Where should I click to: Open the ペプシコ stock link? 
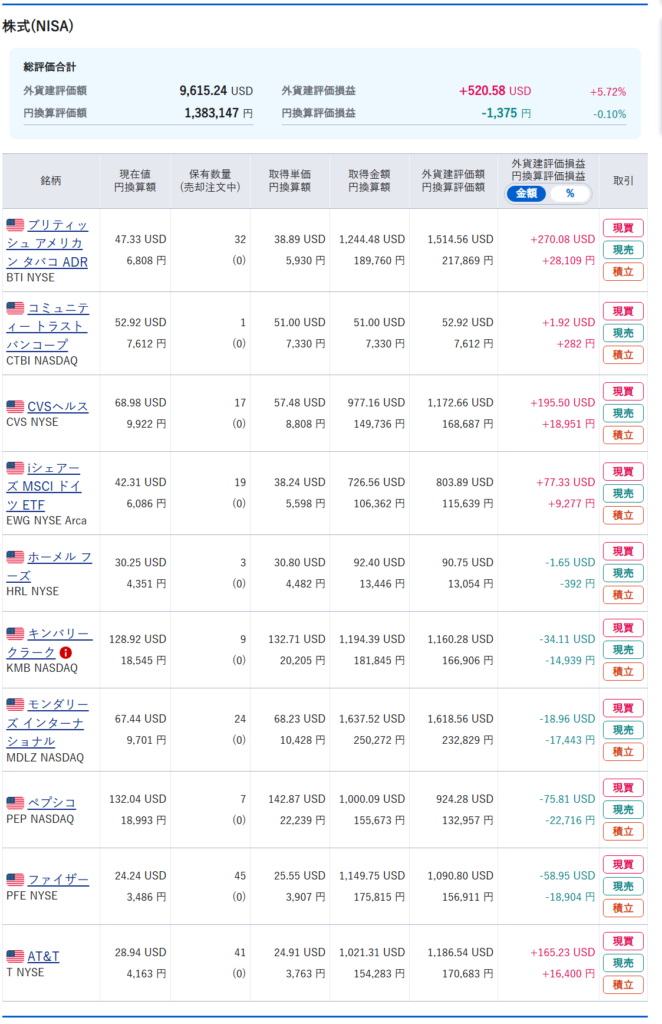(51, 802)
